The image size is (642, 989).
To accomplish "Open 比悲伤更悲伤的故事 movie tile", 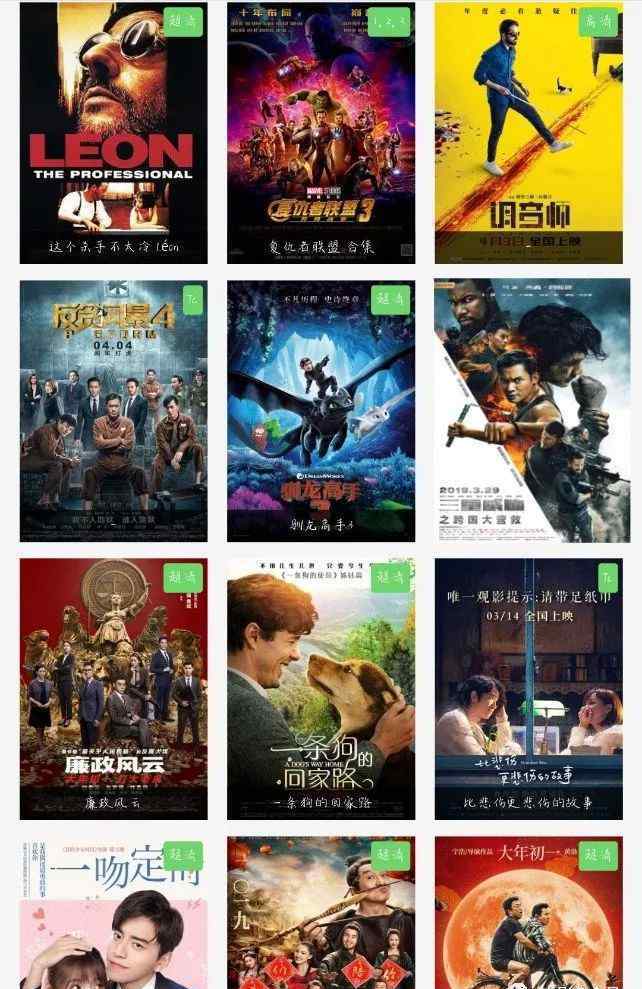I will [x=528, y=688].
